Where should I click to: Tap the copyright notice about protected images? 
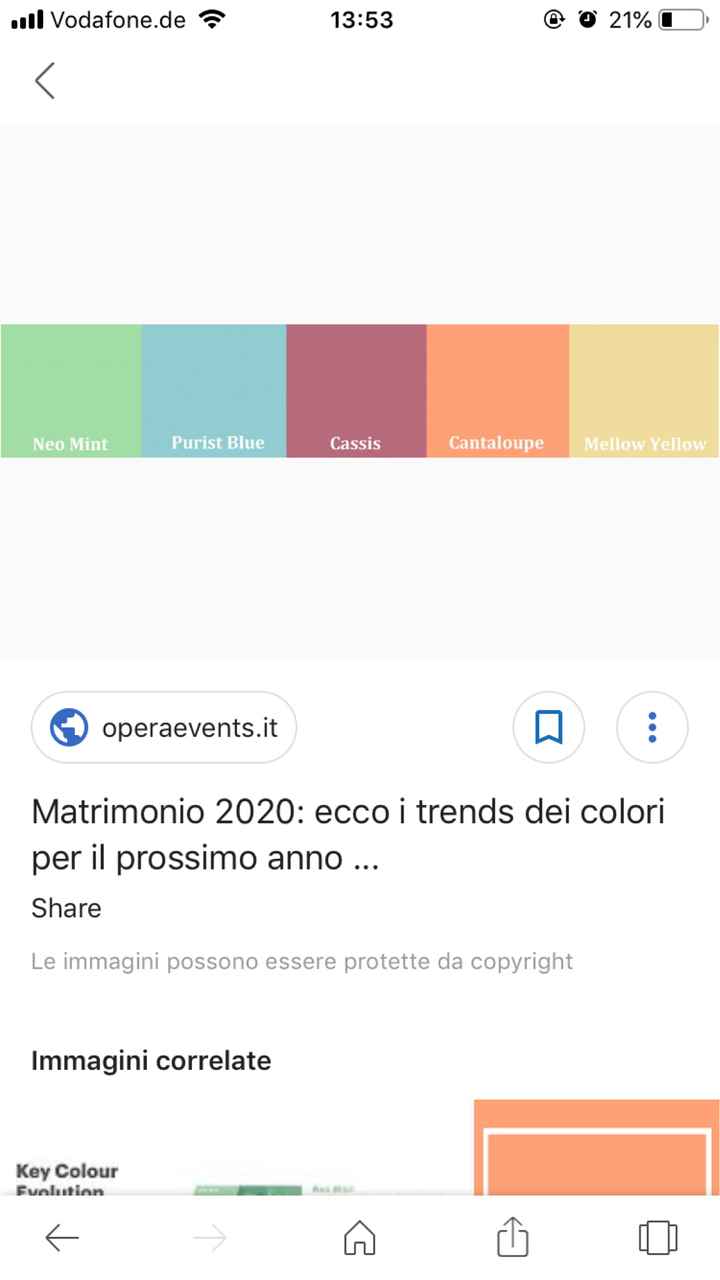click(x=302, y=961)
